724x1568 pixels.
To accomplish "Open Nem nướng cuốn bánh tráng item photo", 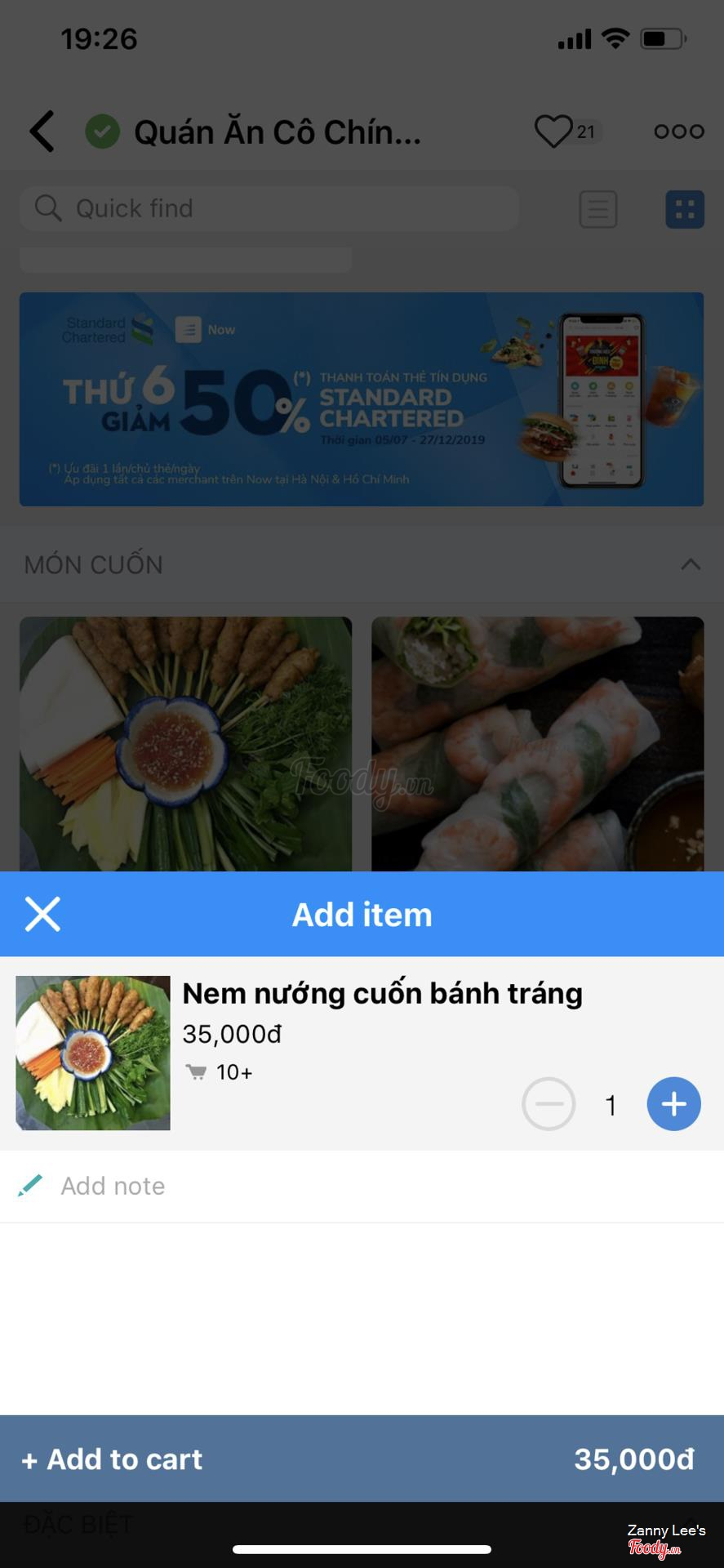I will [x=93, y=1053].
